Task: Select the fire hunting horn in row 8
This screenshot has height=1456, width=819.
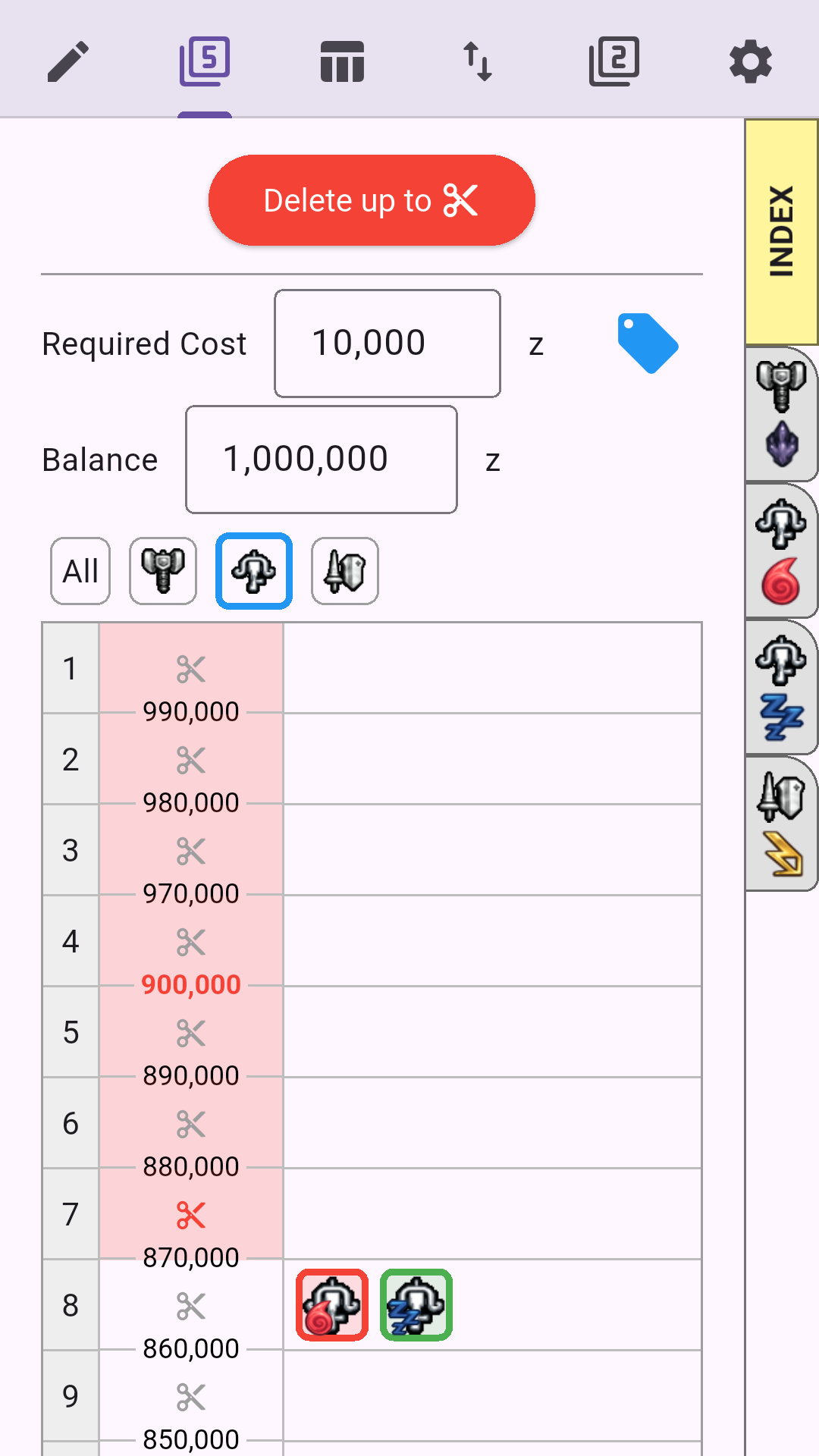Action: (332, 1306)
